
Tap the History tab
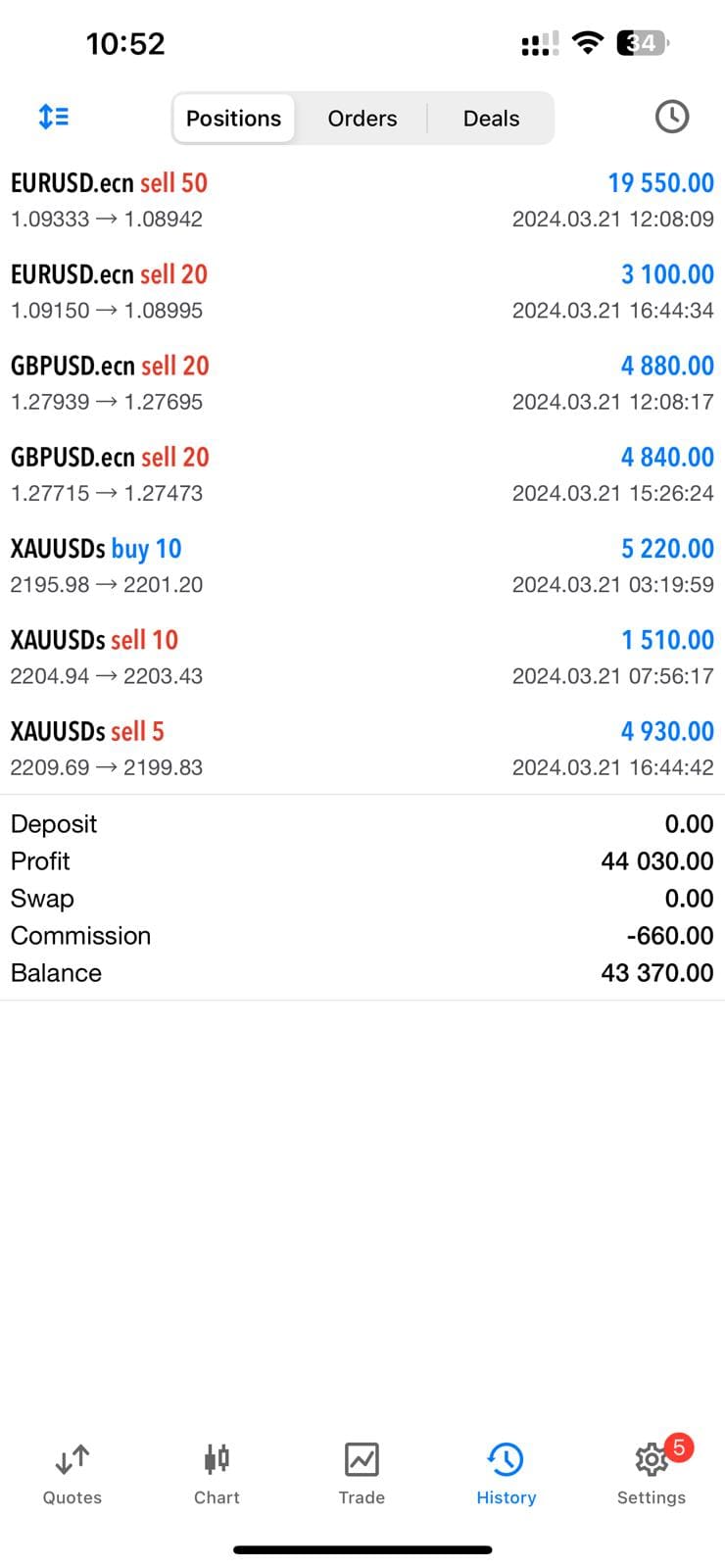[x=506, y=1473]
